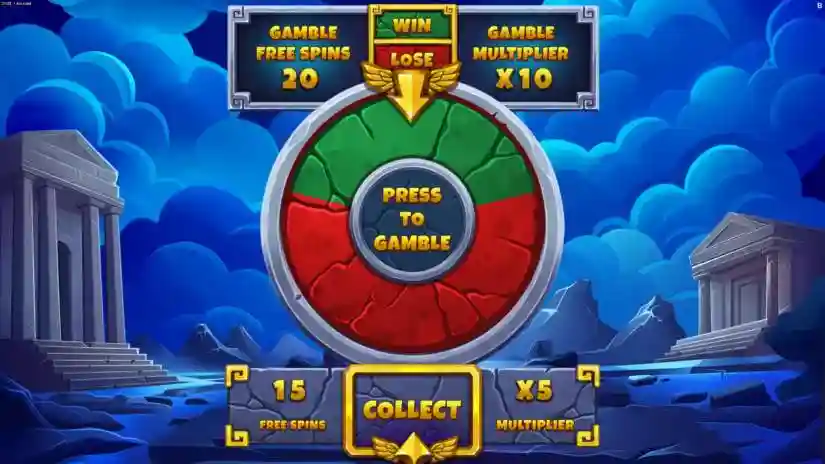Tap the Press to Gamble wheel center
This screenshot has height=464, width=825.
coord(411,218)
